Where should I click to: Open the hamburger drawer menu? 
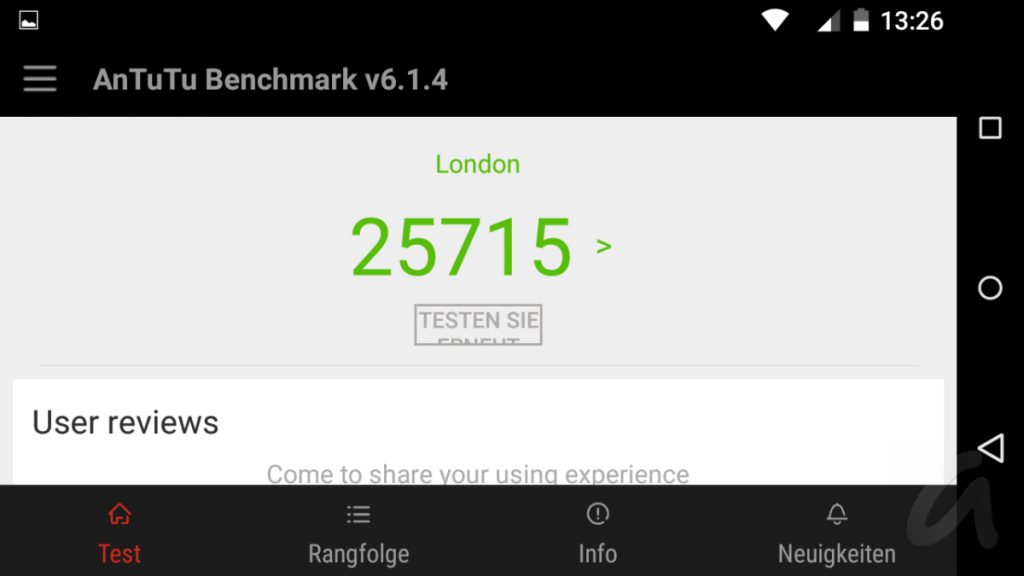point(40,79)
